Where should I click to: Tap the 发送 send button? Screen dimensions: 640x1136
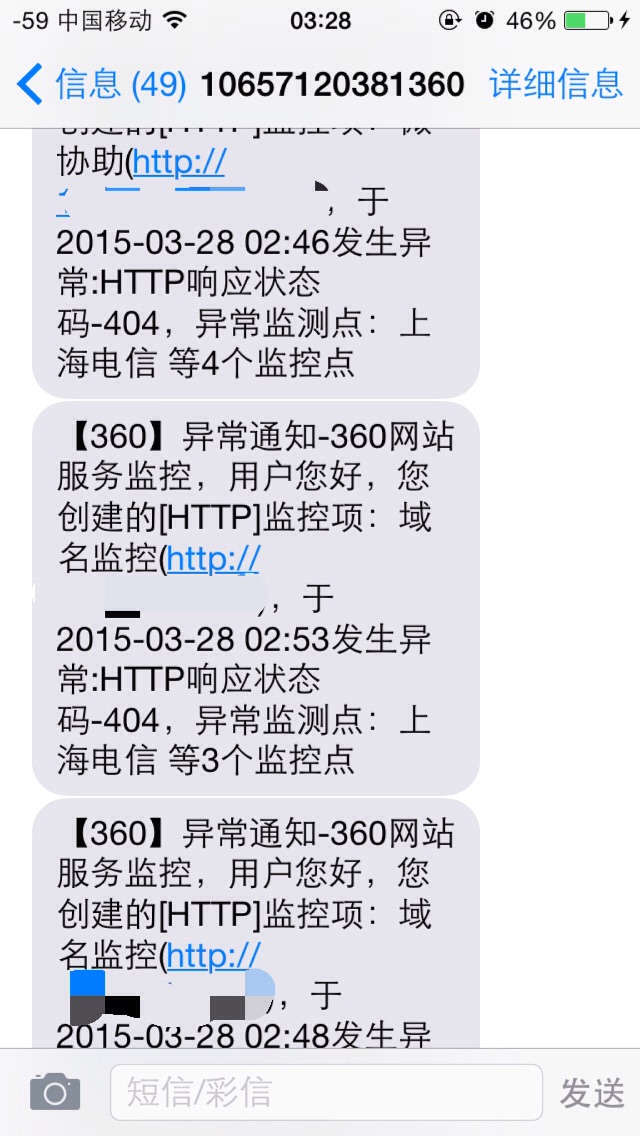[x=592, y=1092]
